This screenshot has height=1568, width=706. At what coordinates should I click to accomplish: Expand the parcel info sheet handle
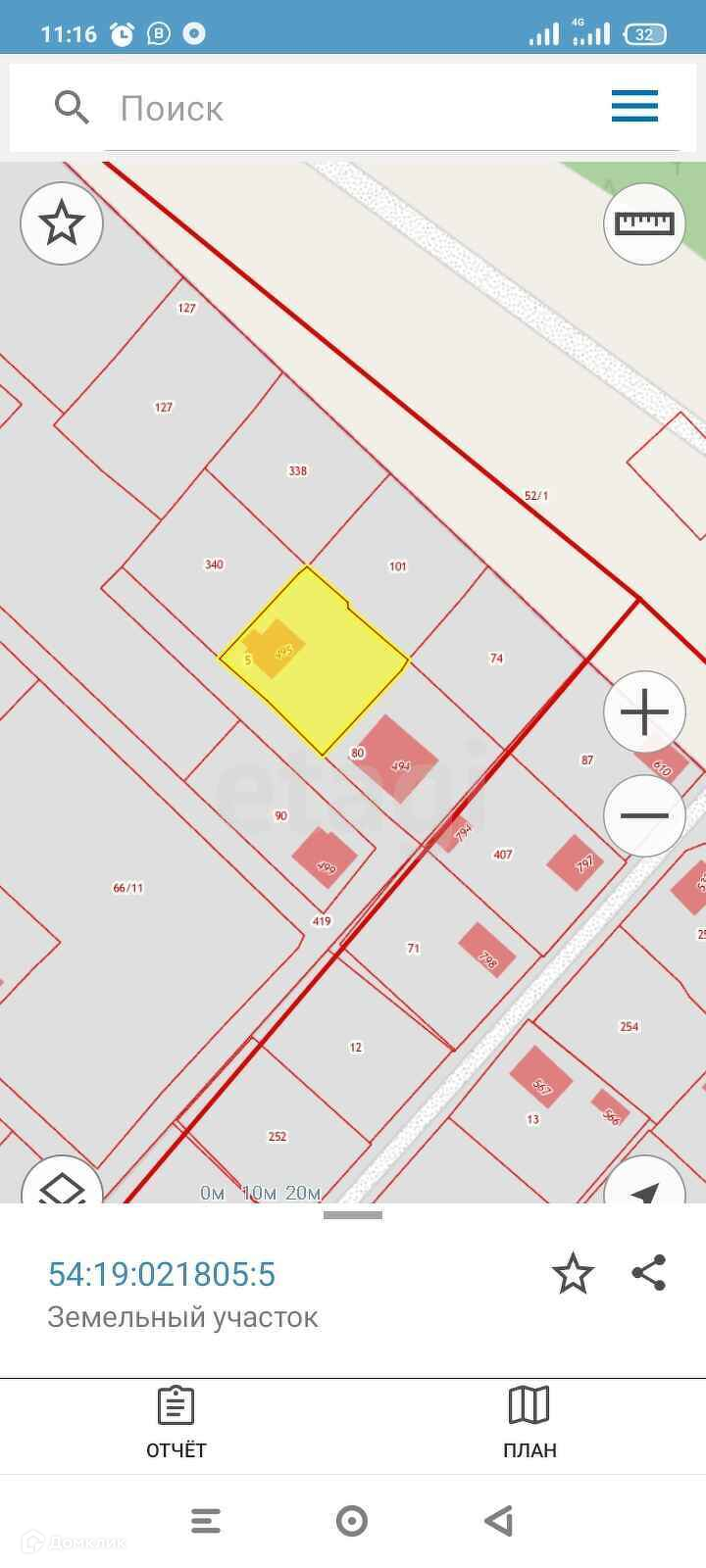353,1215
